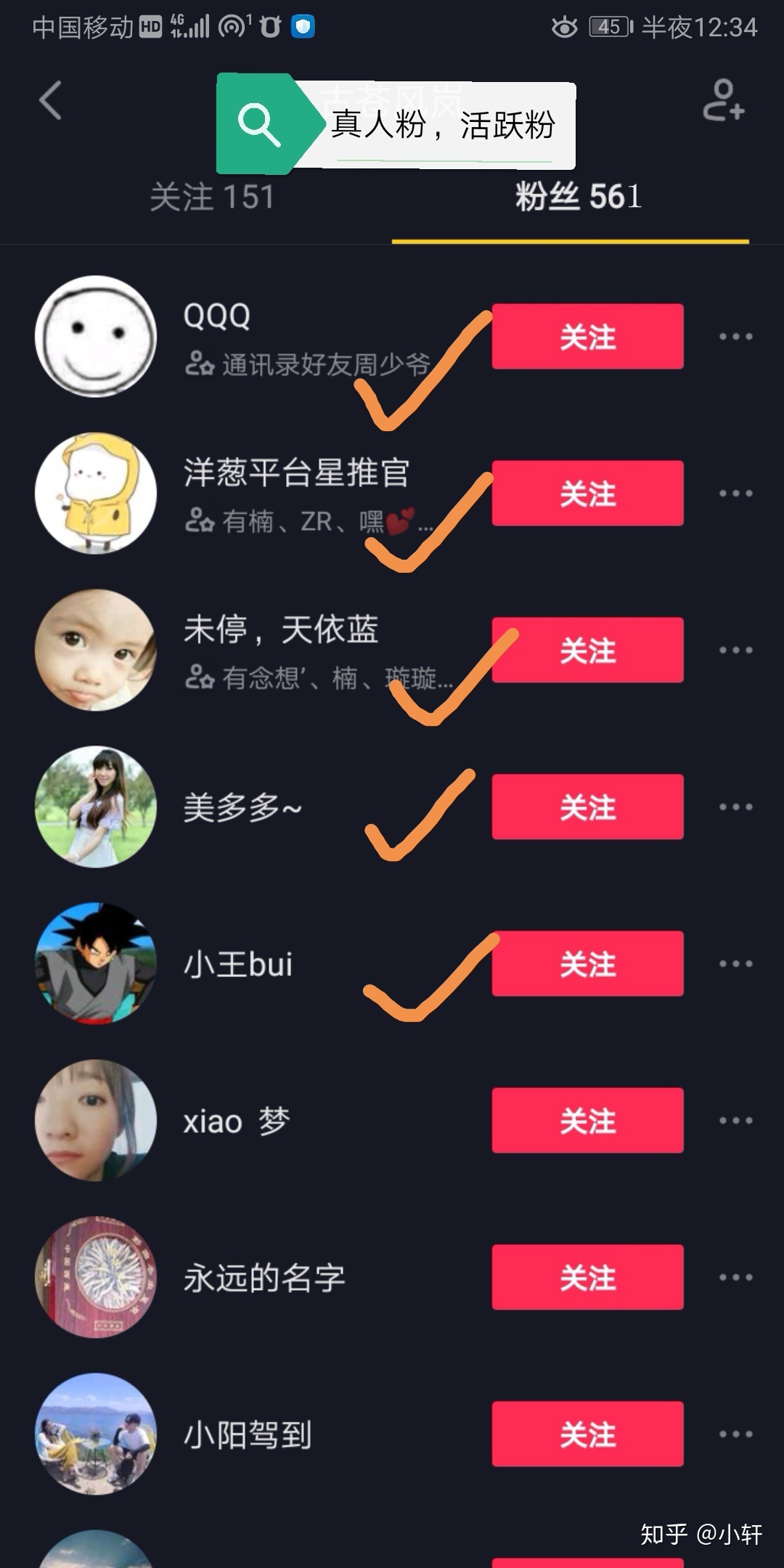
Task: Open 小阳驾到's profile
Action: click(96, 1434)
